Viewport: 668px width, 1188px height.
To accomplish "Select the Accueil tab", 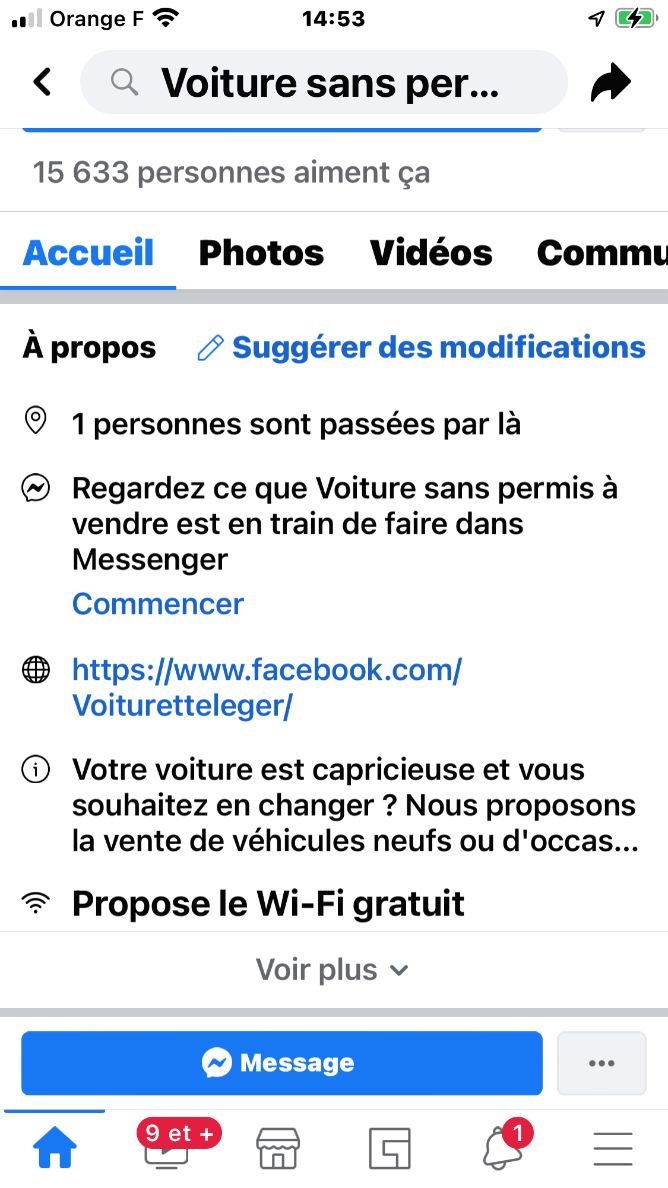I will (88, 252).
